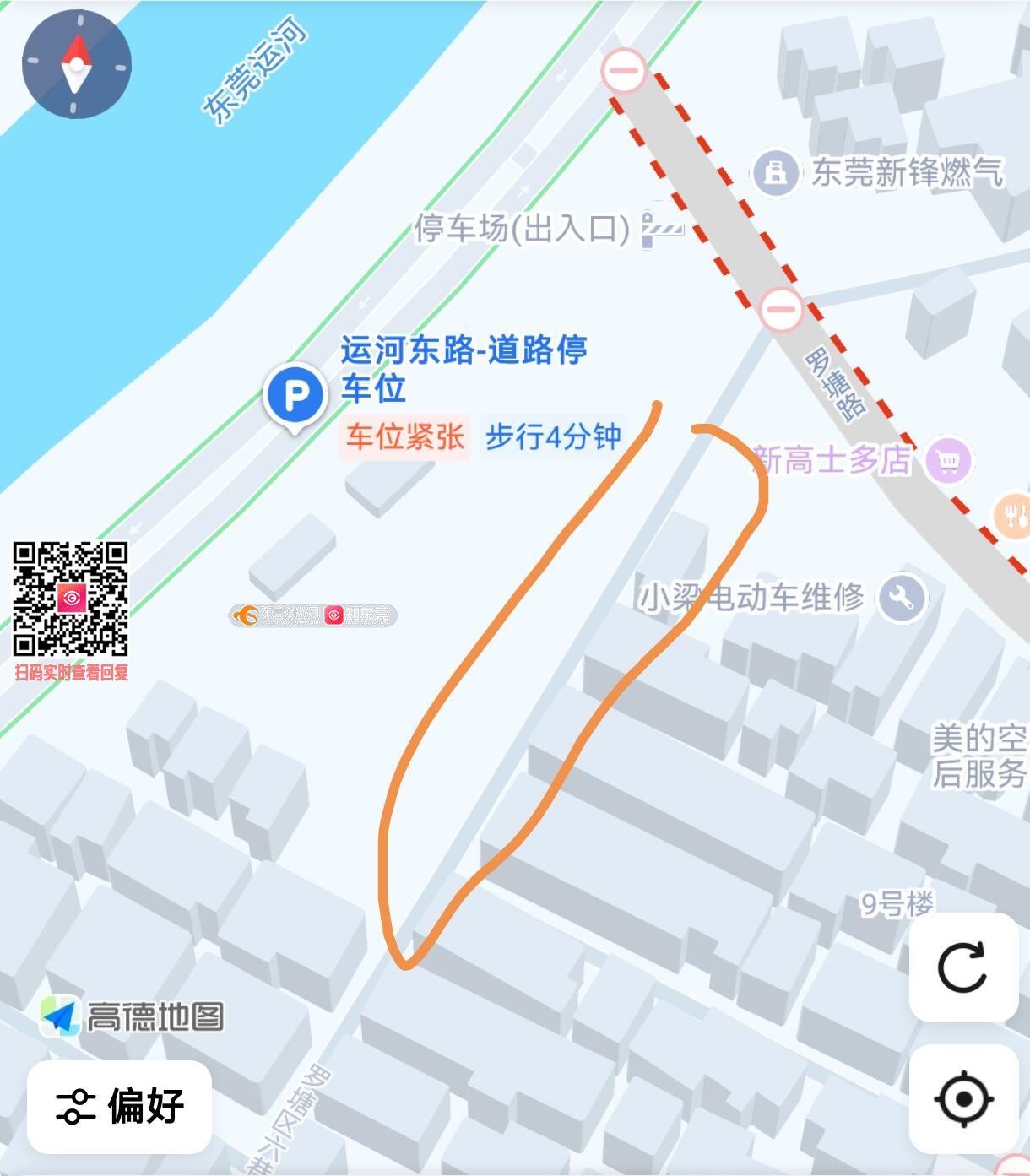Select the 新高士多店 shop marker
Screen dimensions: 1030x1176
(x=947, y=461)
